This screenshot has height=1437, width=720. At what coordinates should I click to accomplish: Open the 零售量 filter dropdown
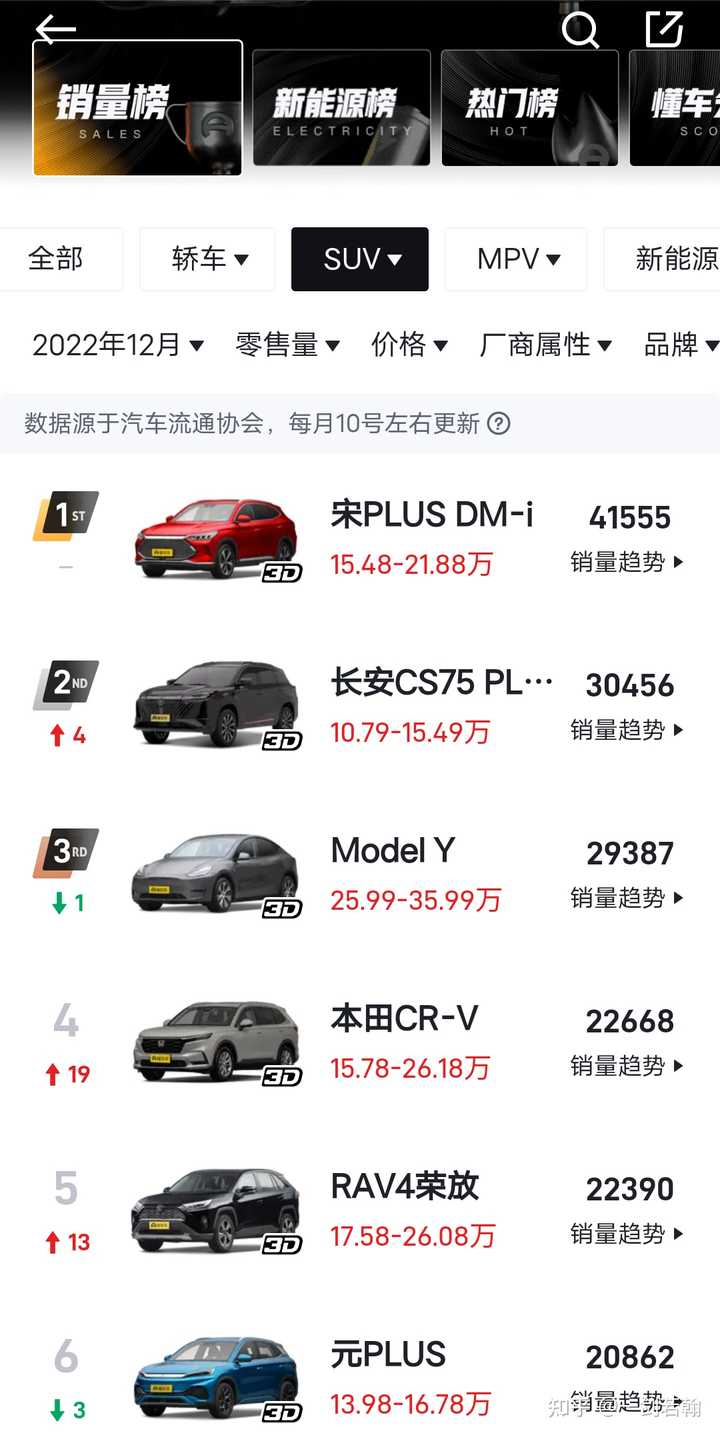[287, 345]
